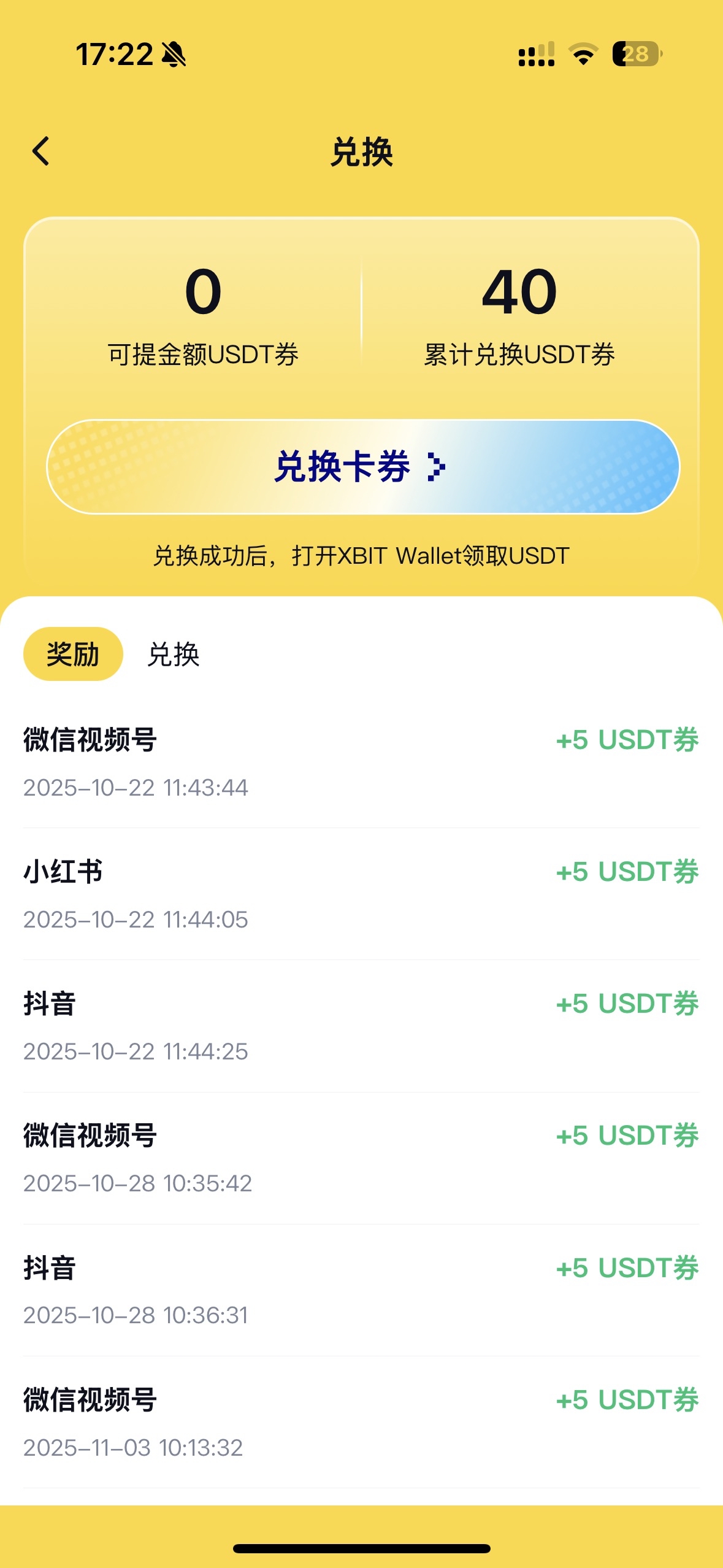Tap the 兑换卡券 button

[362, 467]
